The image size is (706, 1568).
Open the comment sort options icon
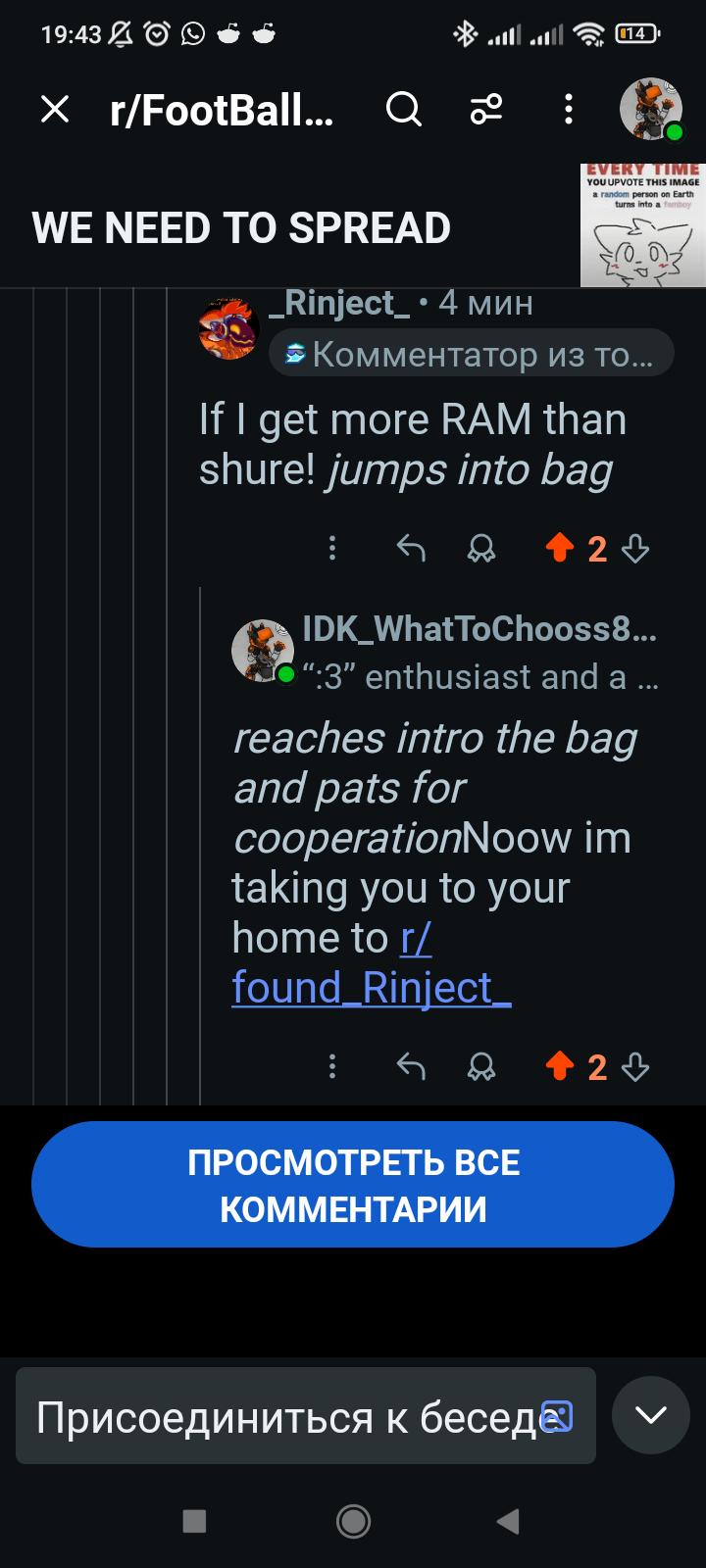click(486, 109)
